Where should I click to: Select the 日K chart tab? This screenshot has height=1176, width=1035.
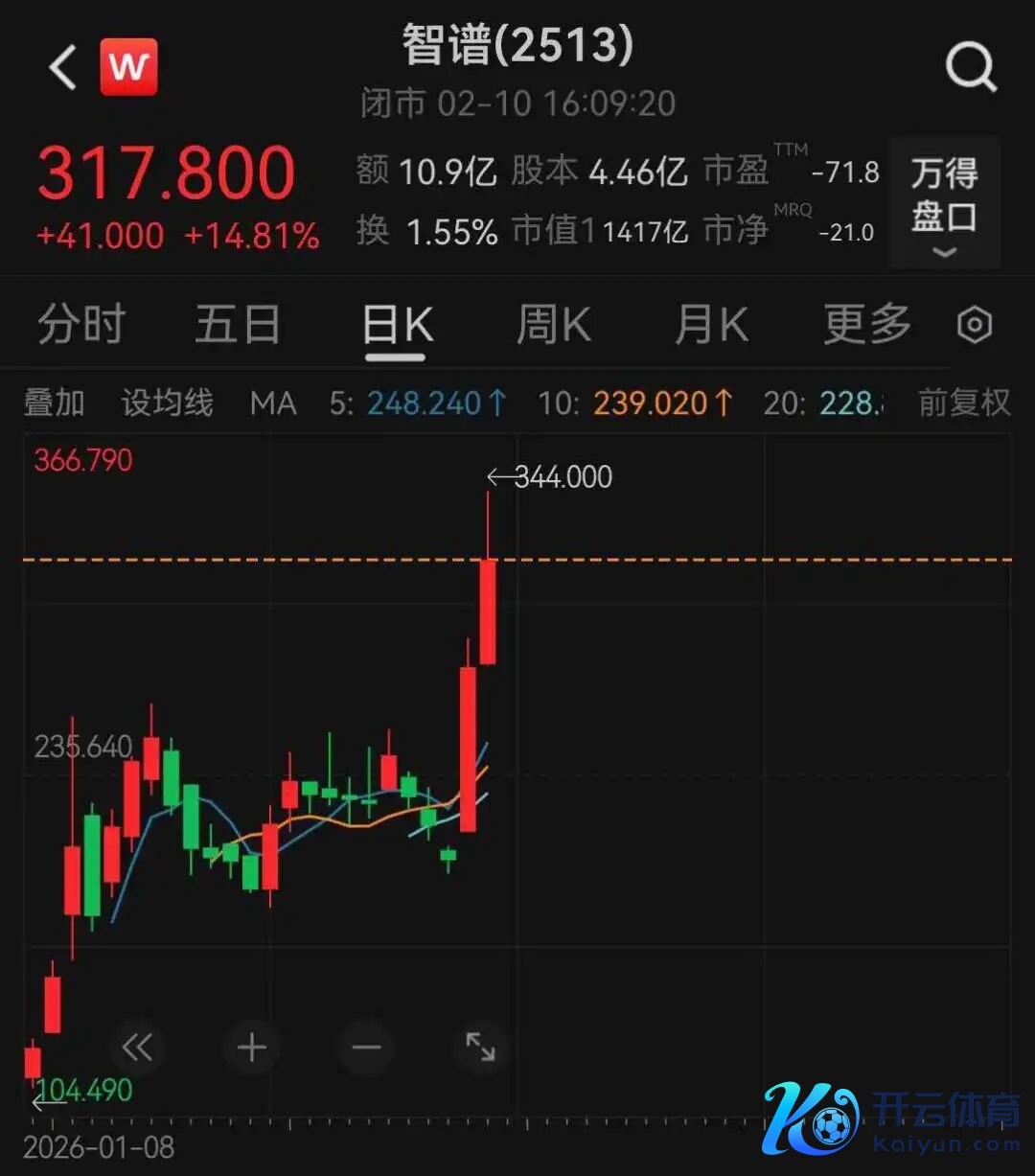click(x=396, y=327)
